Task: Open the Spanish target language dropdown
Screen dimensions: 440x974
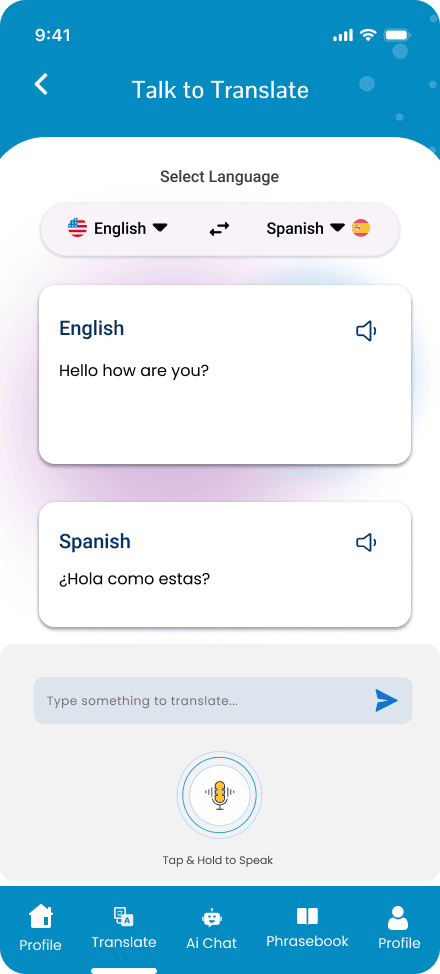Action: coord(318,228)
